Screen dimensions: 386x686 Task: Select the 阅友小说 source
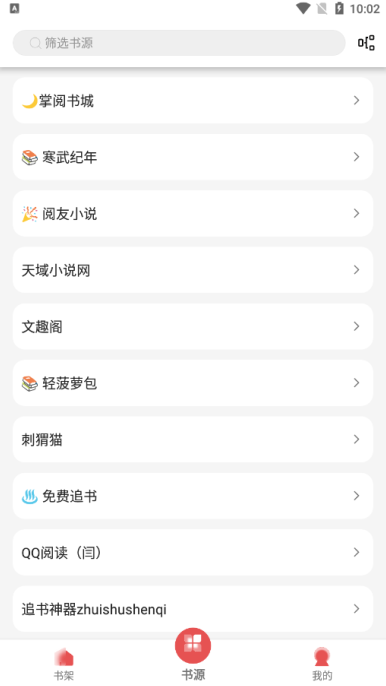(193, 214)
